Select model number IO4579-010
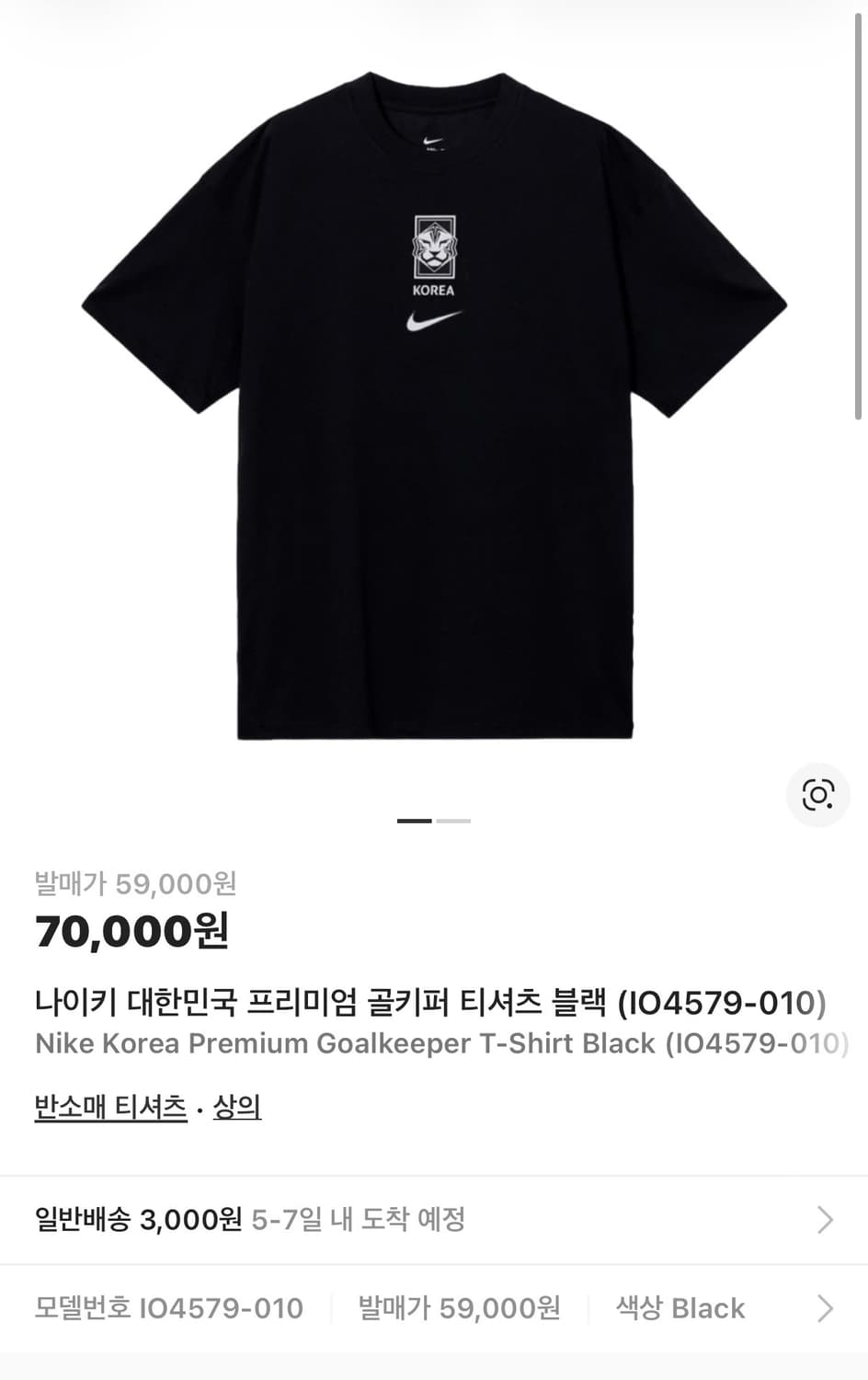868x1380 pixels. point(168,1307)
